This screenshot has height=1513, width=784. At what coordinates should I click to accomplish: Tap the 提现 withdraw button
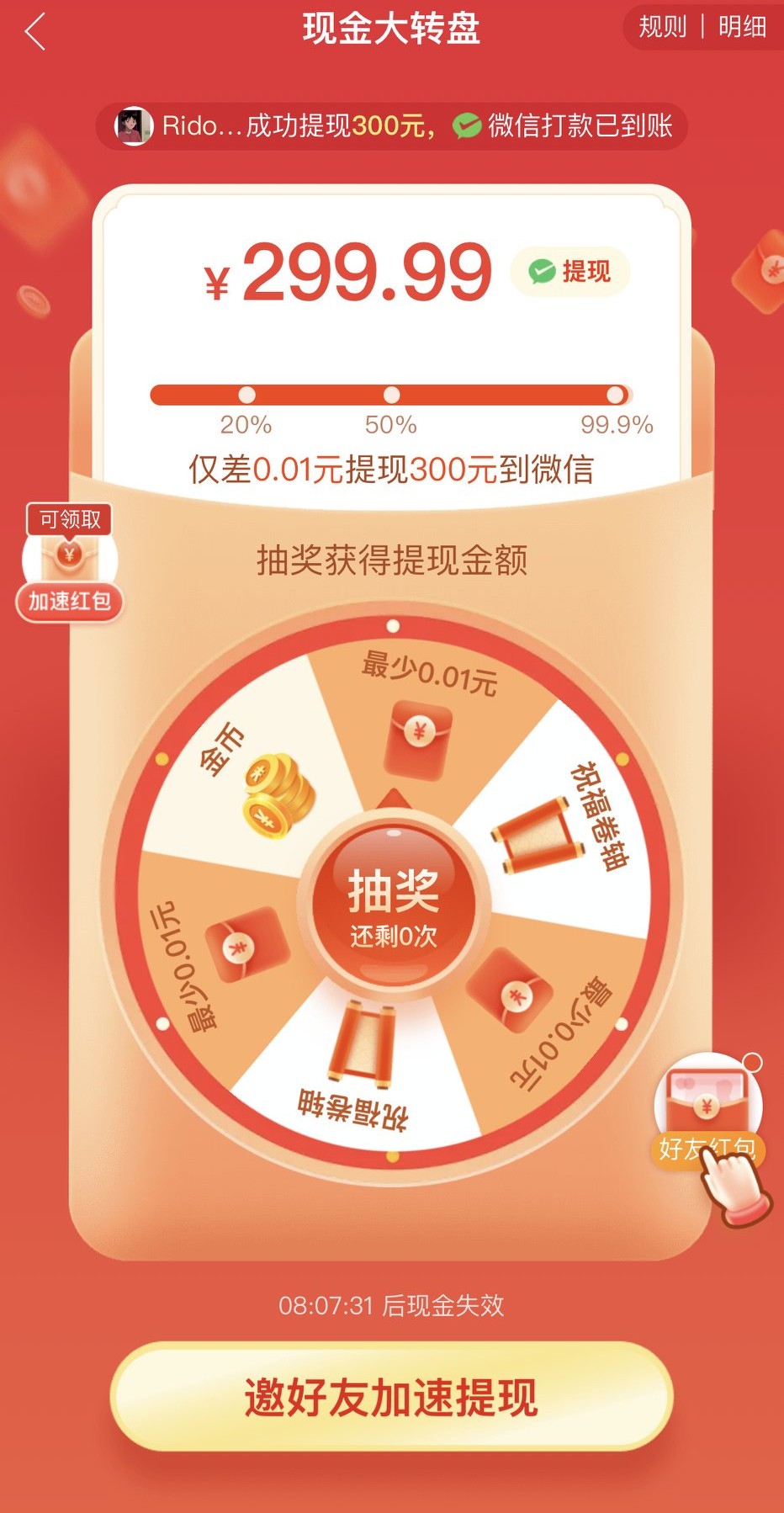point(570,272)
